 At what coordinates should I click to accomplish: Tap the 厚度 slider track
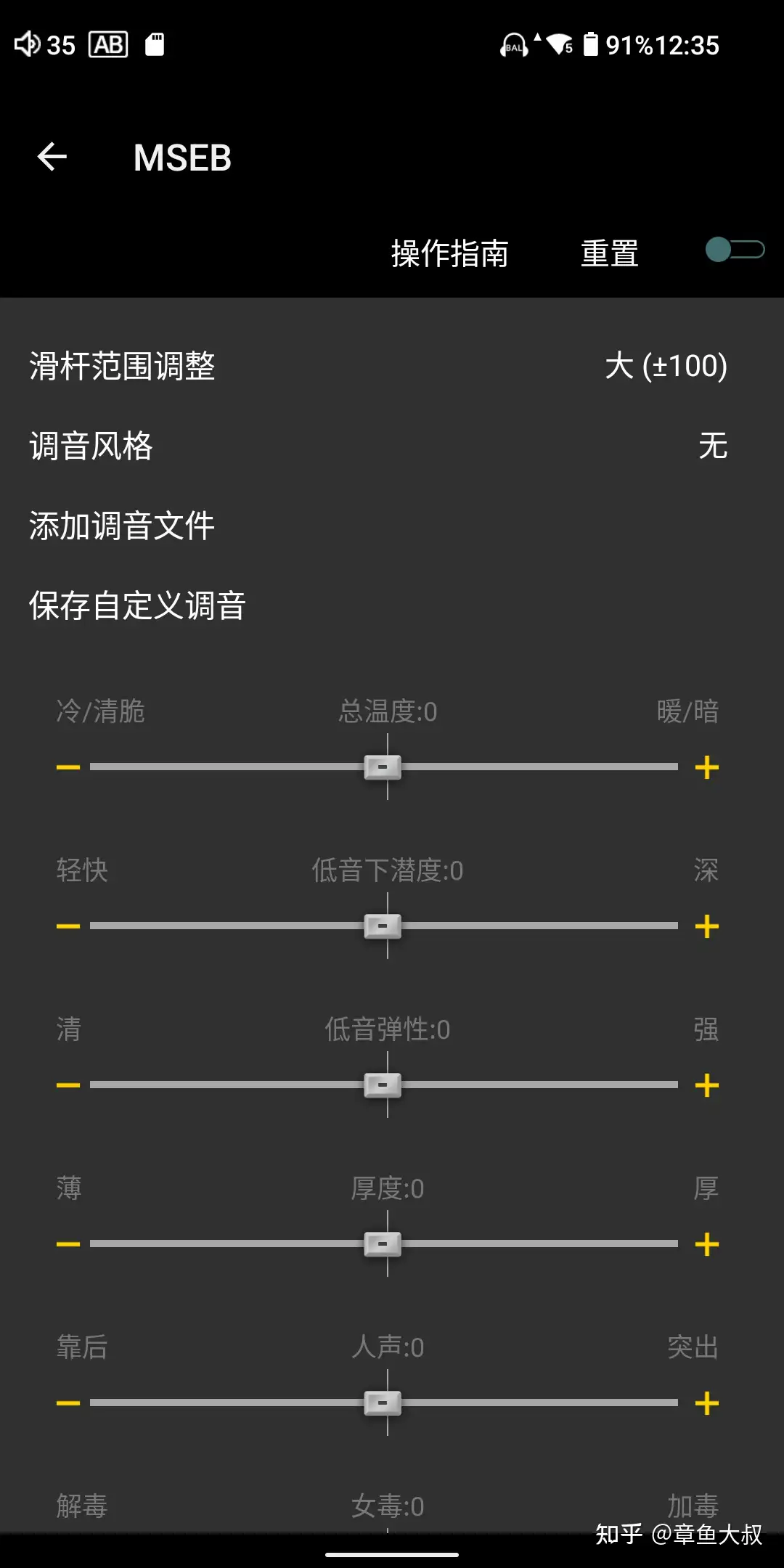[x=384, y=1244]
